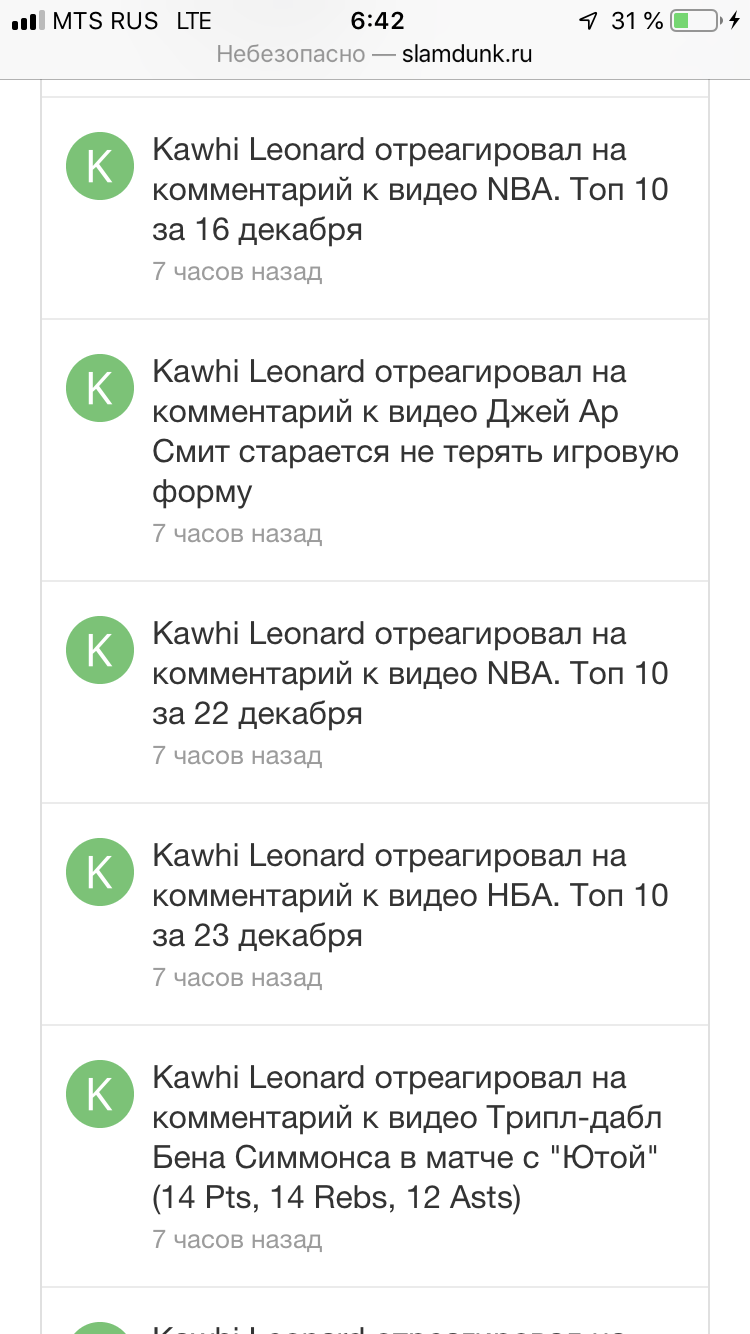The image size is (750, 1334).
Task: Open notification about Бен Симмонс triple-double video
Action: (x=375, y=1157)
